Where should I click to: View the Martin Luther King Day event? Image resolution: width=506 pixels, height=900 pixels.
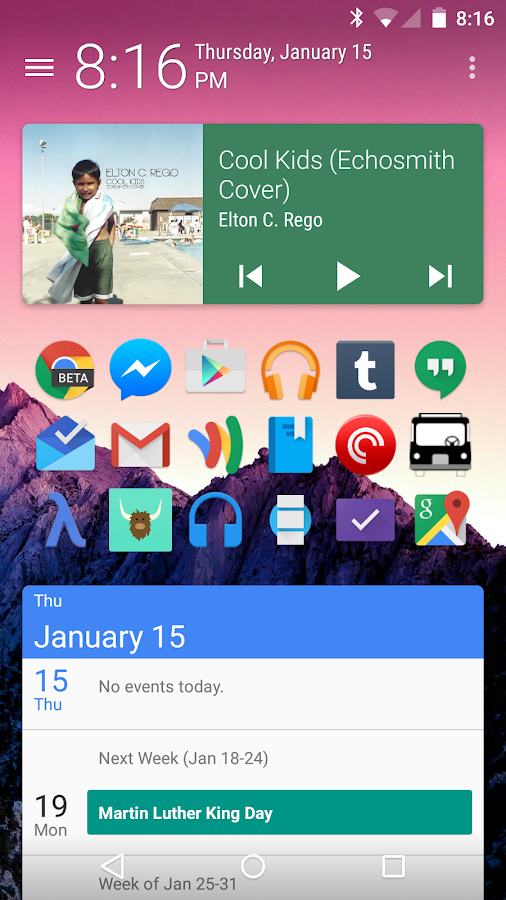(279, 812)
